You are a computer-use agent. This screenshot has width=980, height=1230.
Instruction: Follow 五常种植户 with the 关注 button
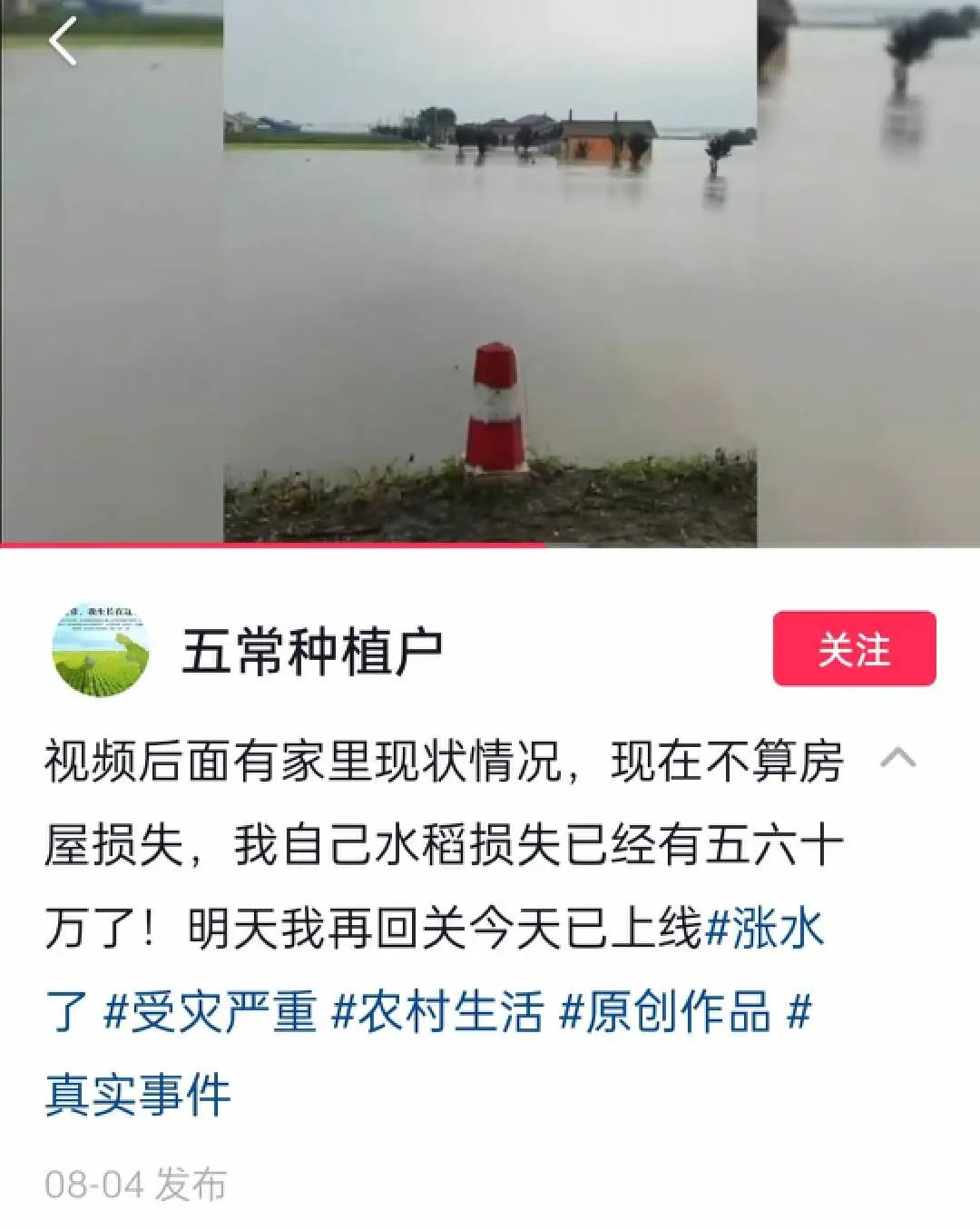point(854,649)
